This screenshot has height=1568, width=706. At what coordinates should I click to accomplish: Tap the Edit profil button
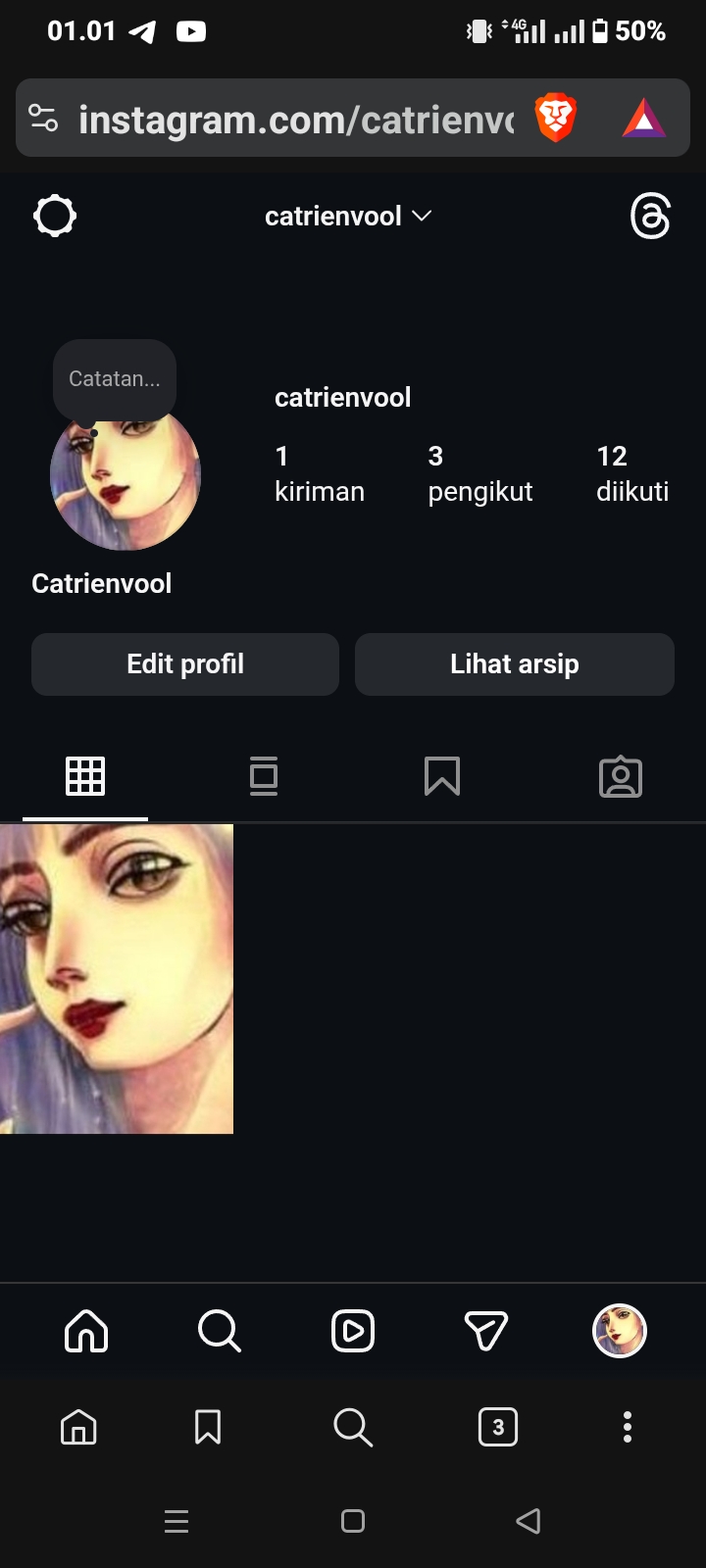click(185, 664)
